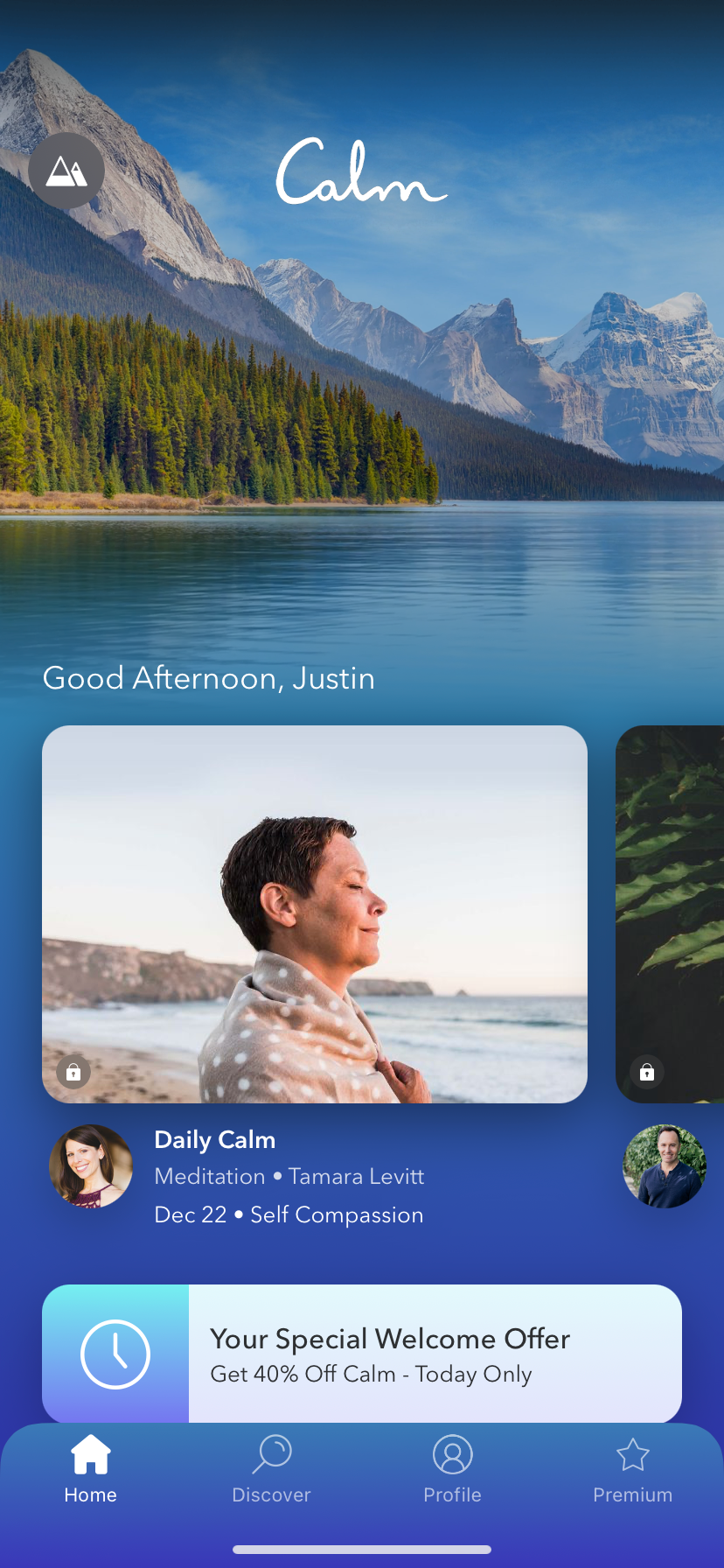Select the Calm logo at top

tap(361, 172)
